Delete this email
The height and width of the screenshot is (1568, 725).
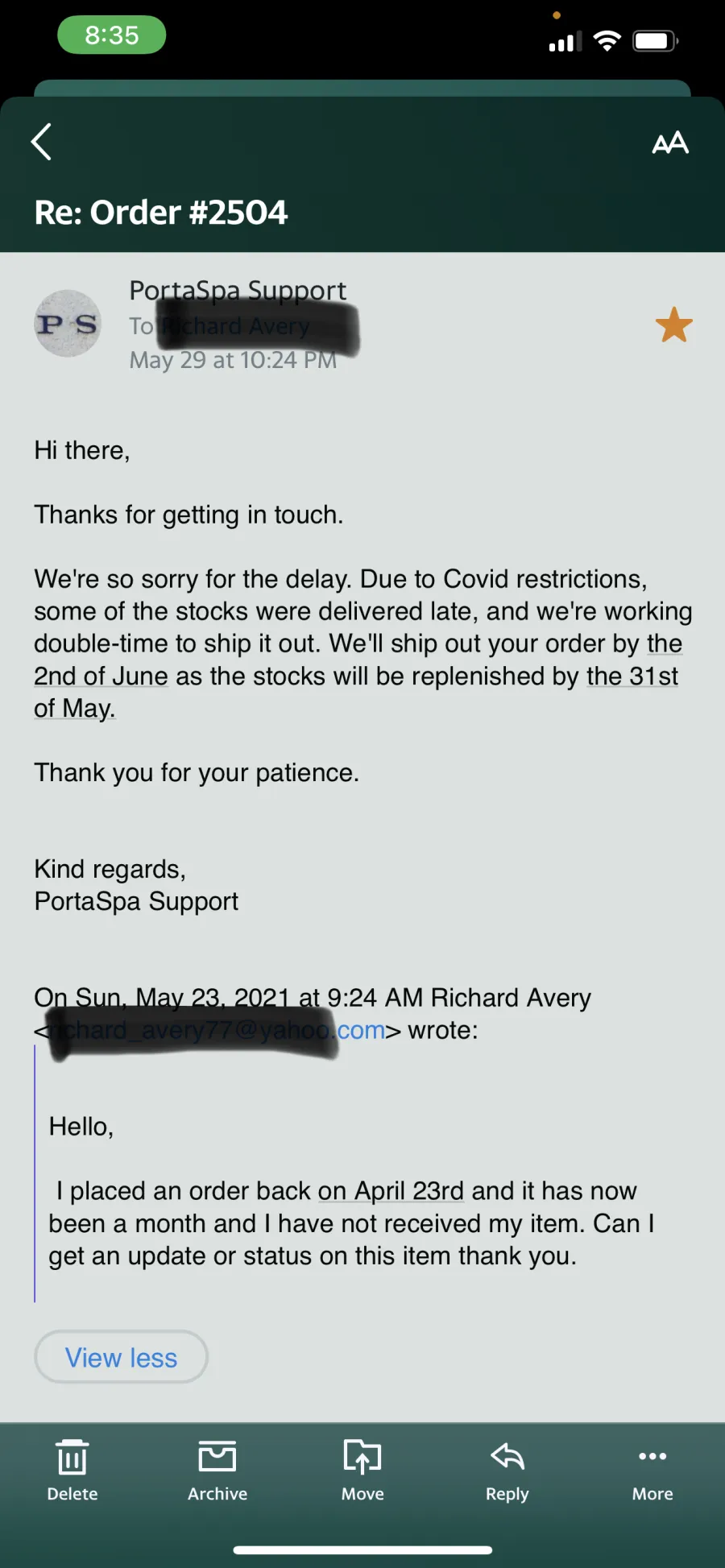(x=72, y=1470)
